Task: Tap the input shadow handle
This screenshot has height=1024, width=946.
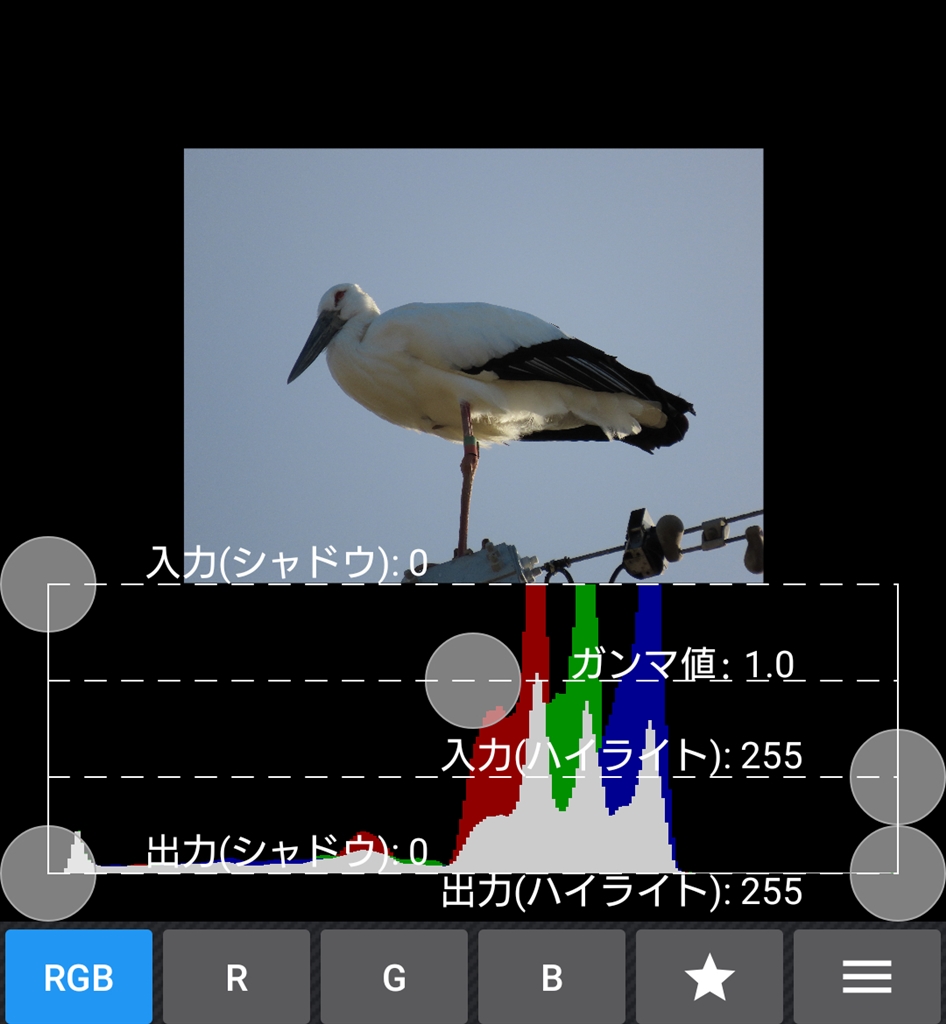Action: pyautogui.click(x=48, y=584)
